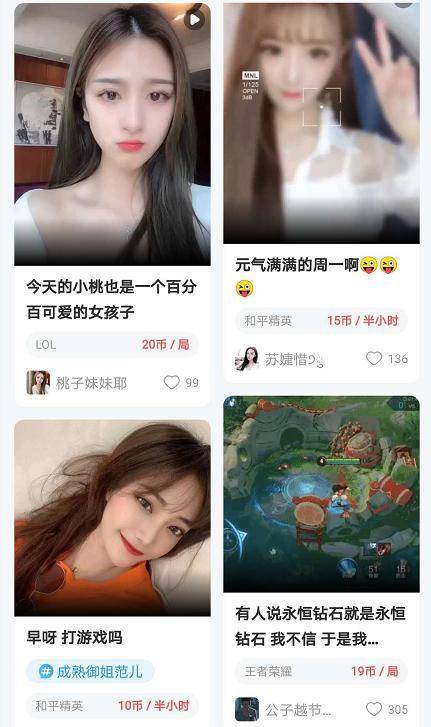Open 桃子妹妹耶's profile avatar
Viewport: 431px width, 727px height.
(x=38, y=383)
